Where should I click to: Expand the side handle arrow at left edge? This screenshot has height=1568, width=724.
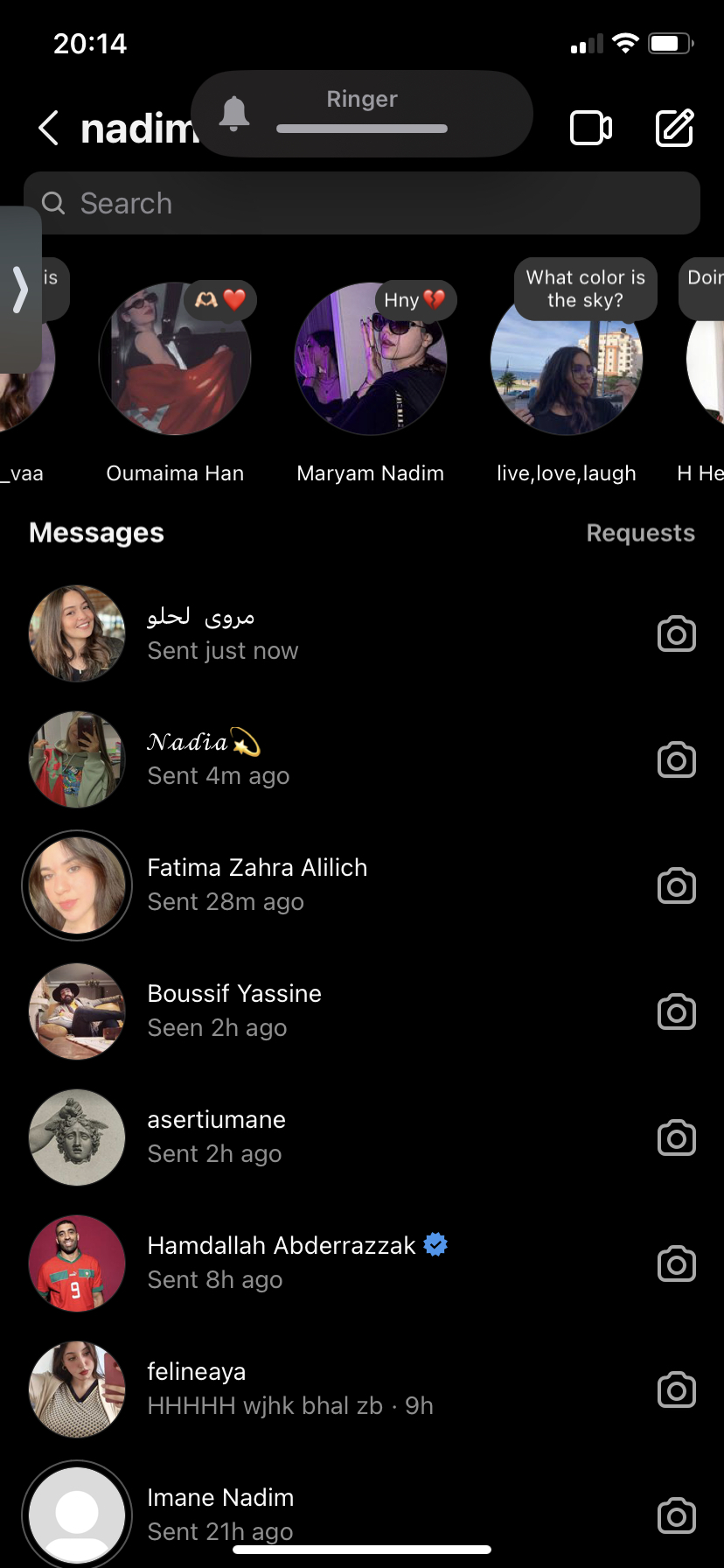[19, 290]
